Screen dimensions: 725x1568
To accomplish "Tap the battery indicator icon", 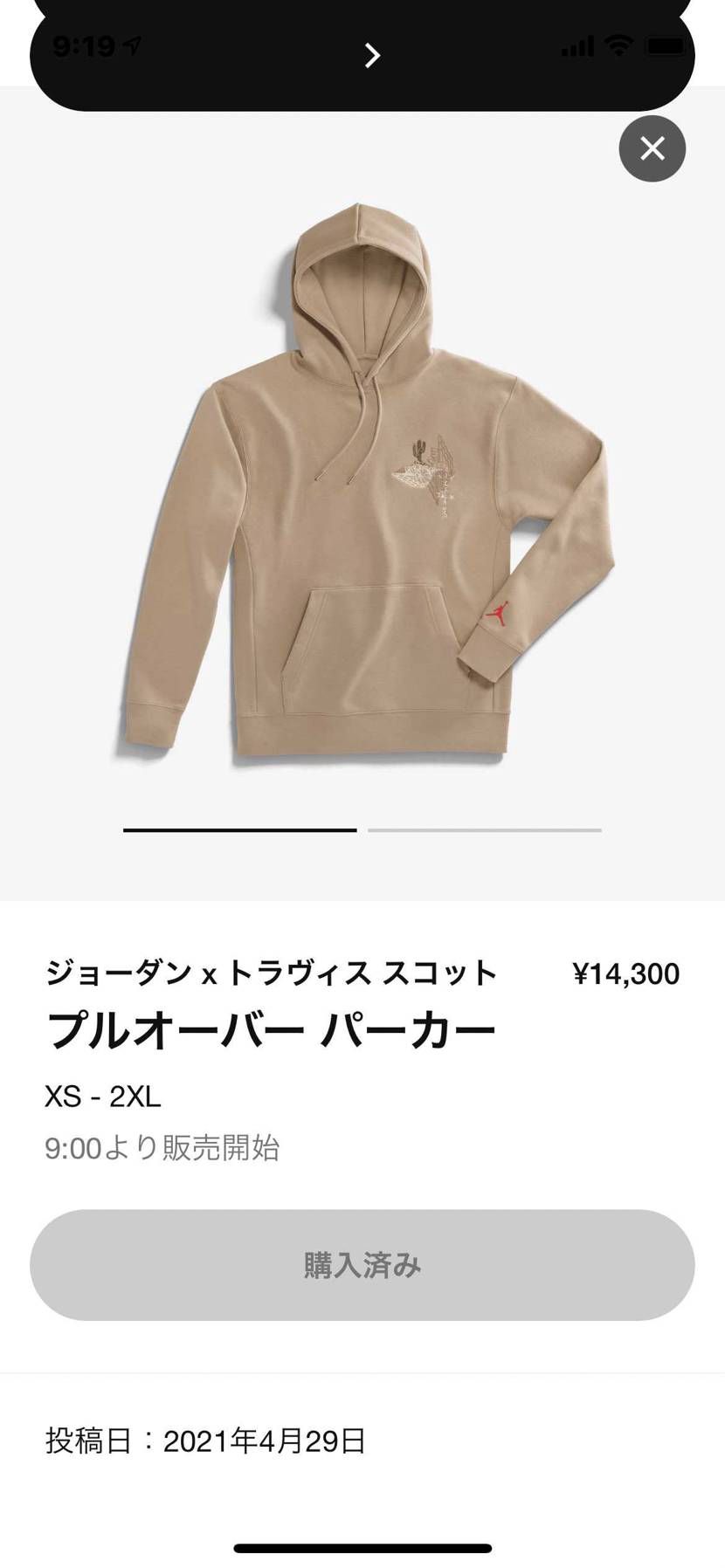I will 662,44.
